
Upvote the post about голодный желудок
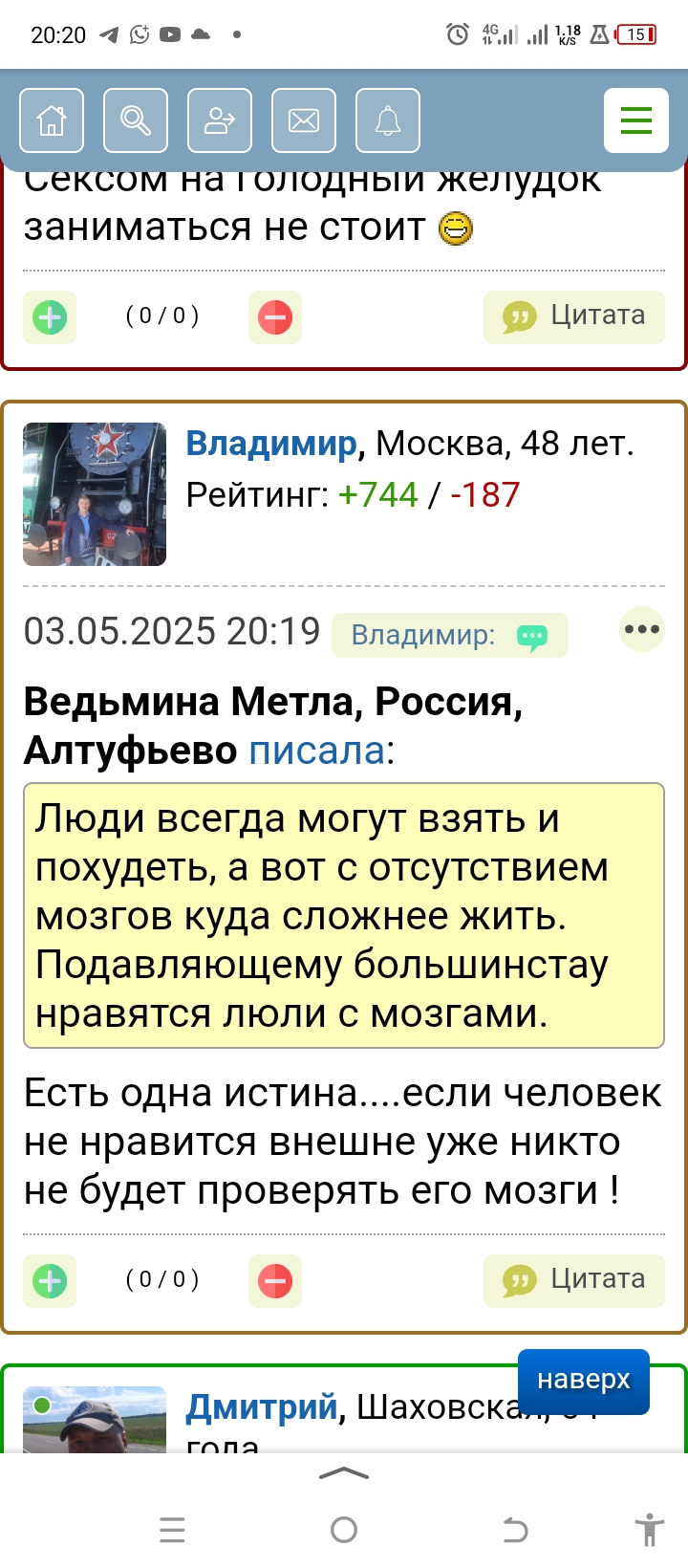tap(50, 316)
